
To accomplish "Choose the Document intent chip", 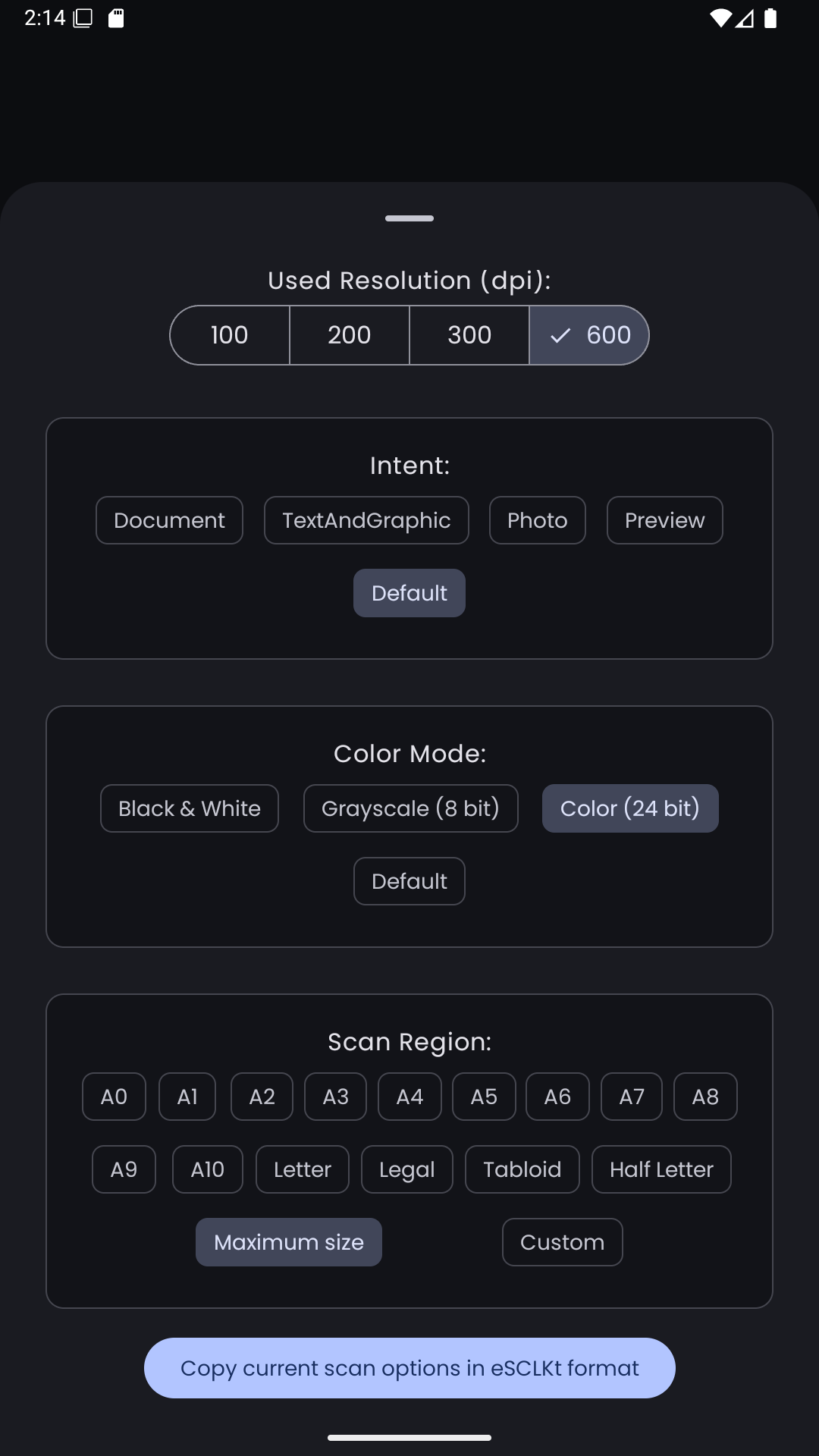I will (169, 520).
